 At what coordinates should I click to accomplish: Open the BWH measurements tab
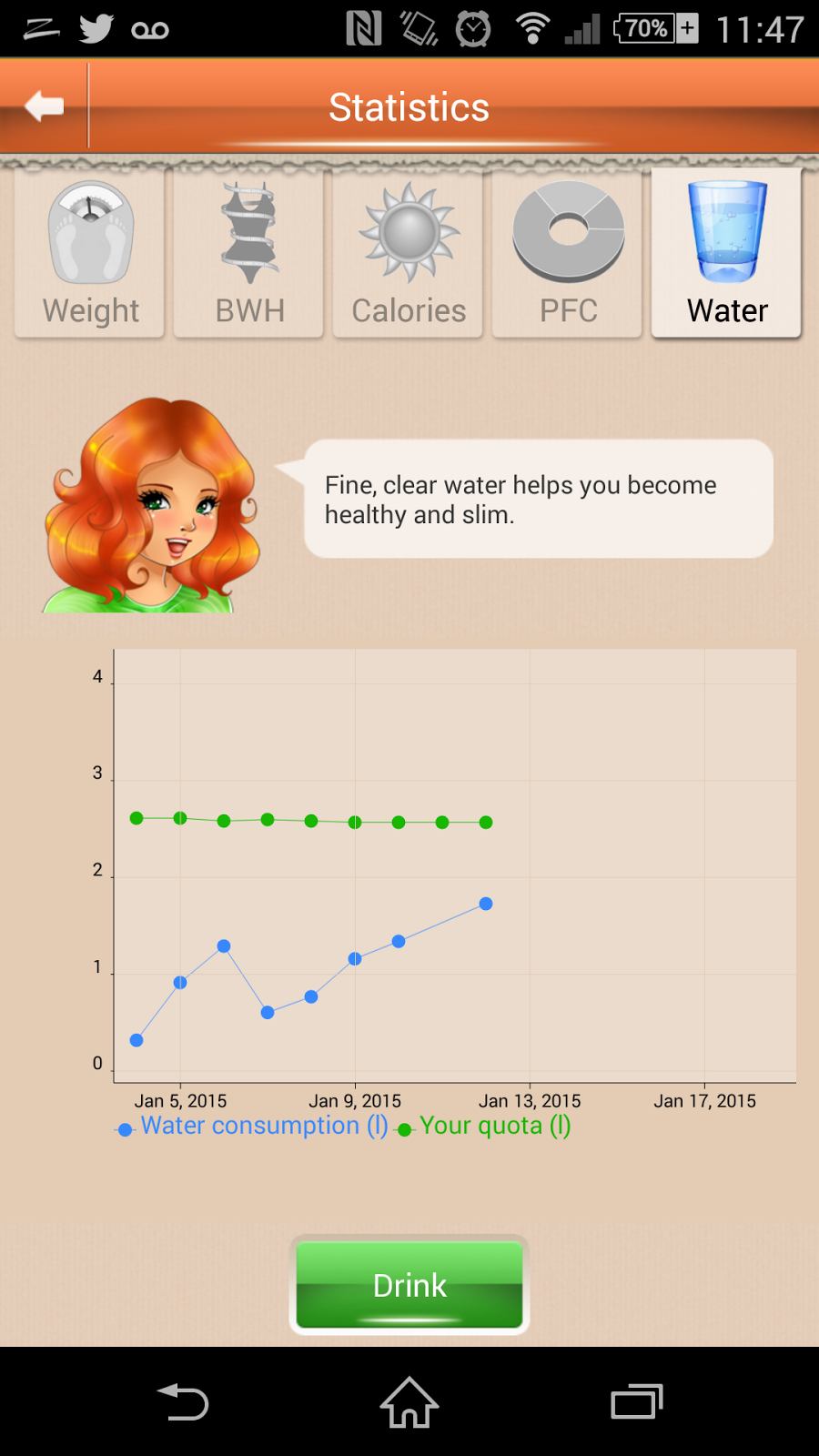click(249, 255)
